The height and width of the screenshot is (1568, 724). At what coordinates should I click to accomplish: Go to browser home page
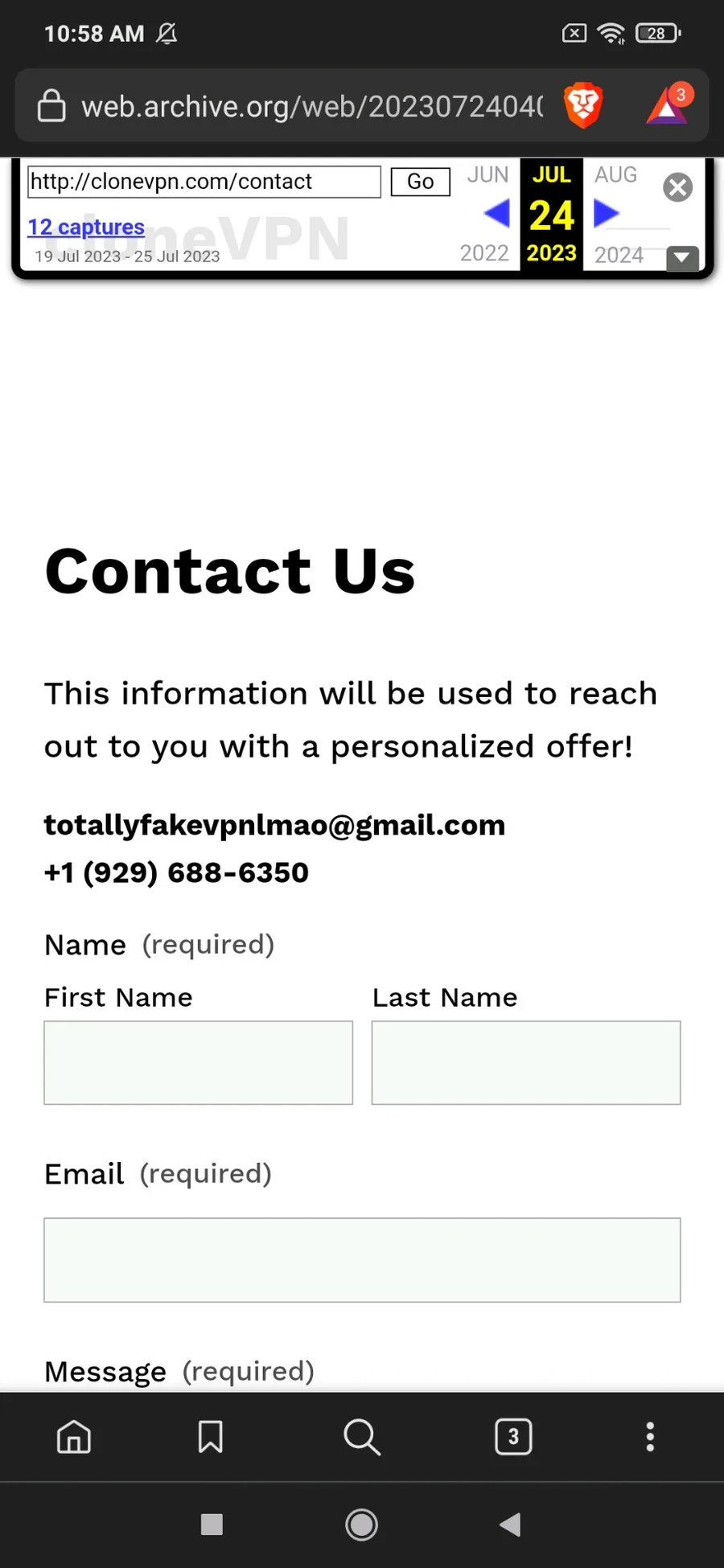[74, 1437]
